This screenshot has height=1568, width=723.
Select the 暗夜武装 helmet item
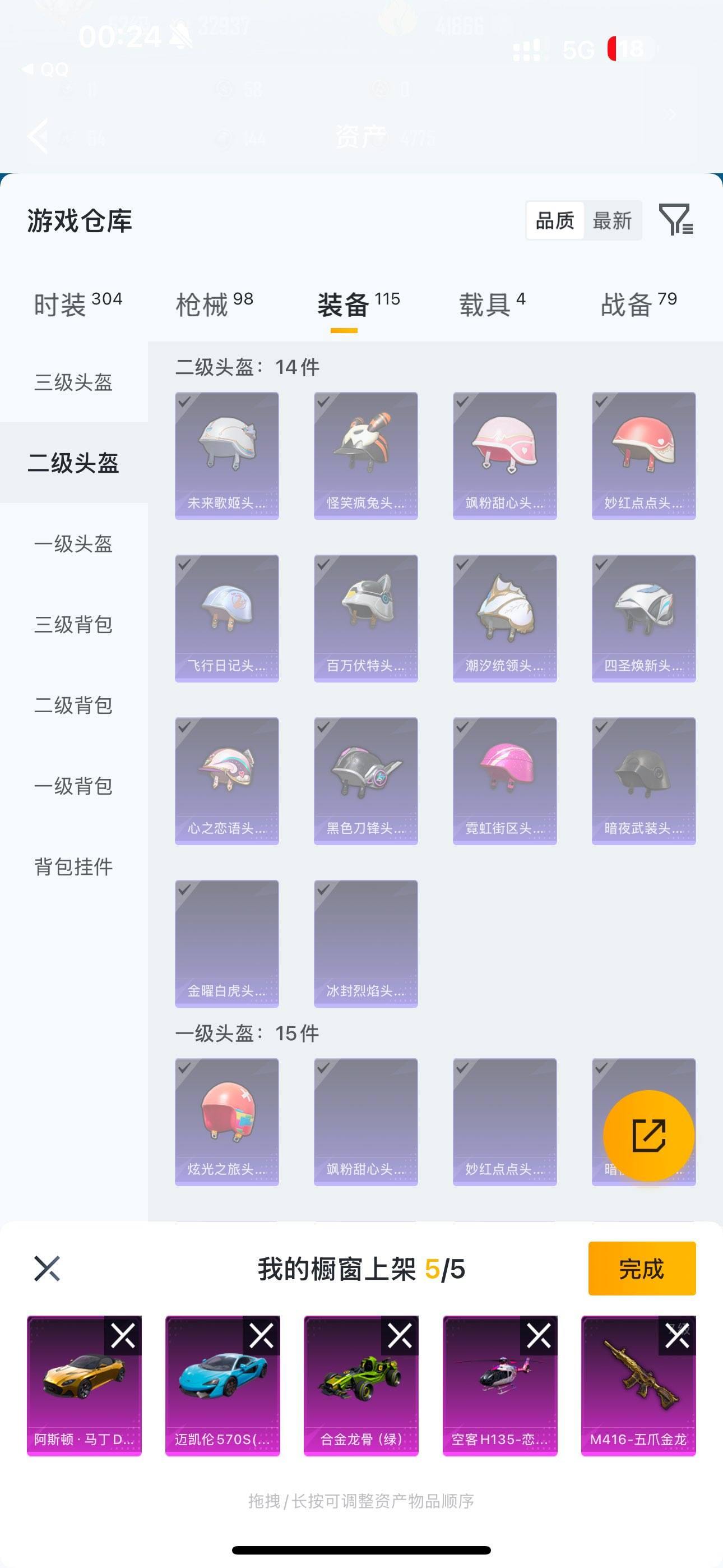click(643, 781)
